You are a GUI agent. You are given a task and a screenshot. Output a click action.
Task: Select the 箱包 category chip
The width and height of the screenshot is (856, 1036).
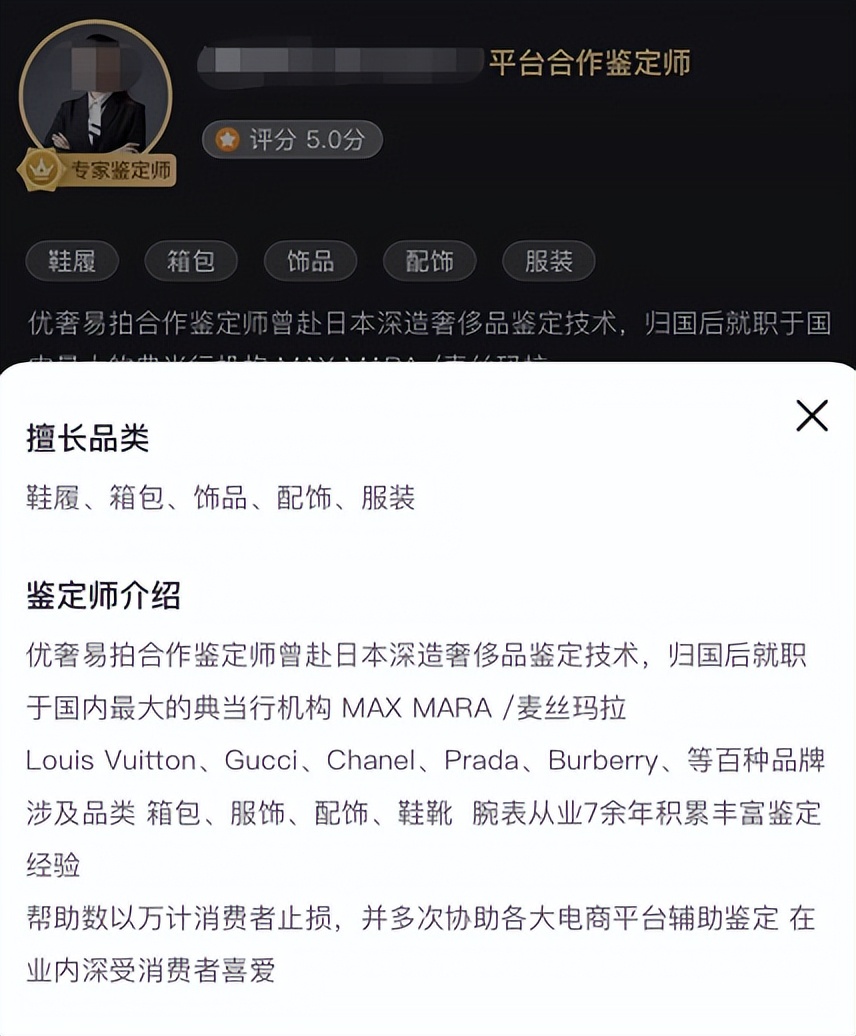click(x=192, y=261)
